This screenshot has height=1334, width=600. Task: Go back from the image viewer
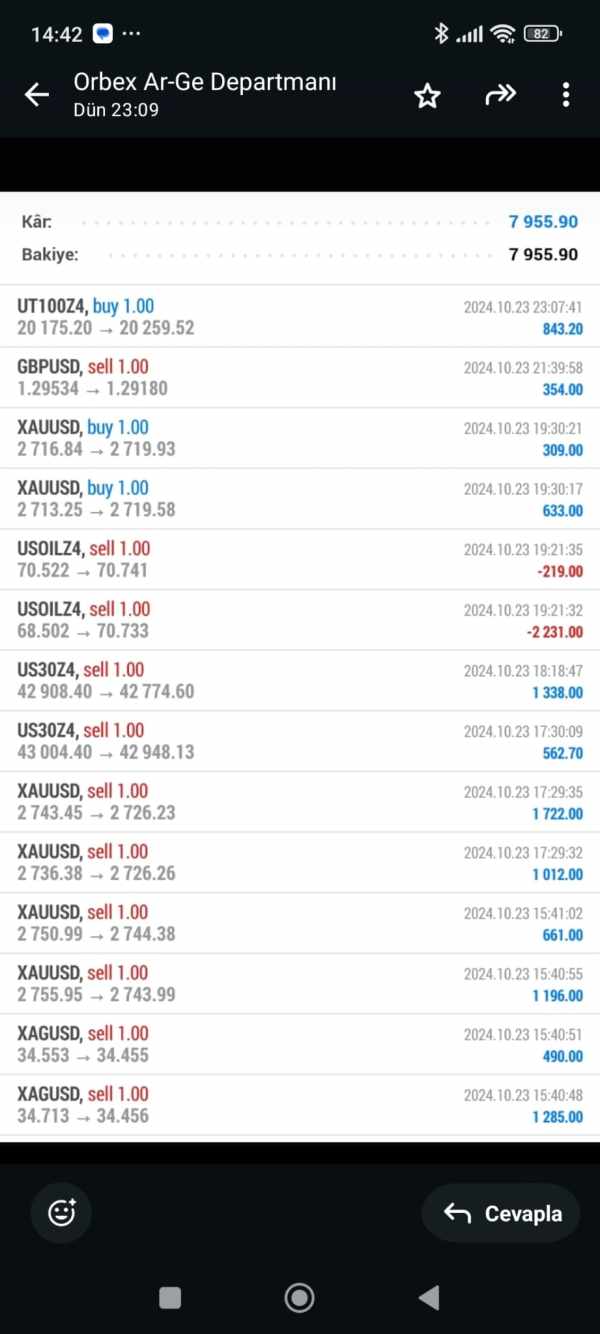37,95
